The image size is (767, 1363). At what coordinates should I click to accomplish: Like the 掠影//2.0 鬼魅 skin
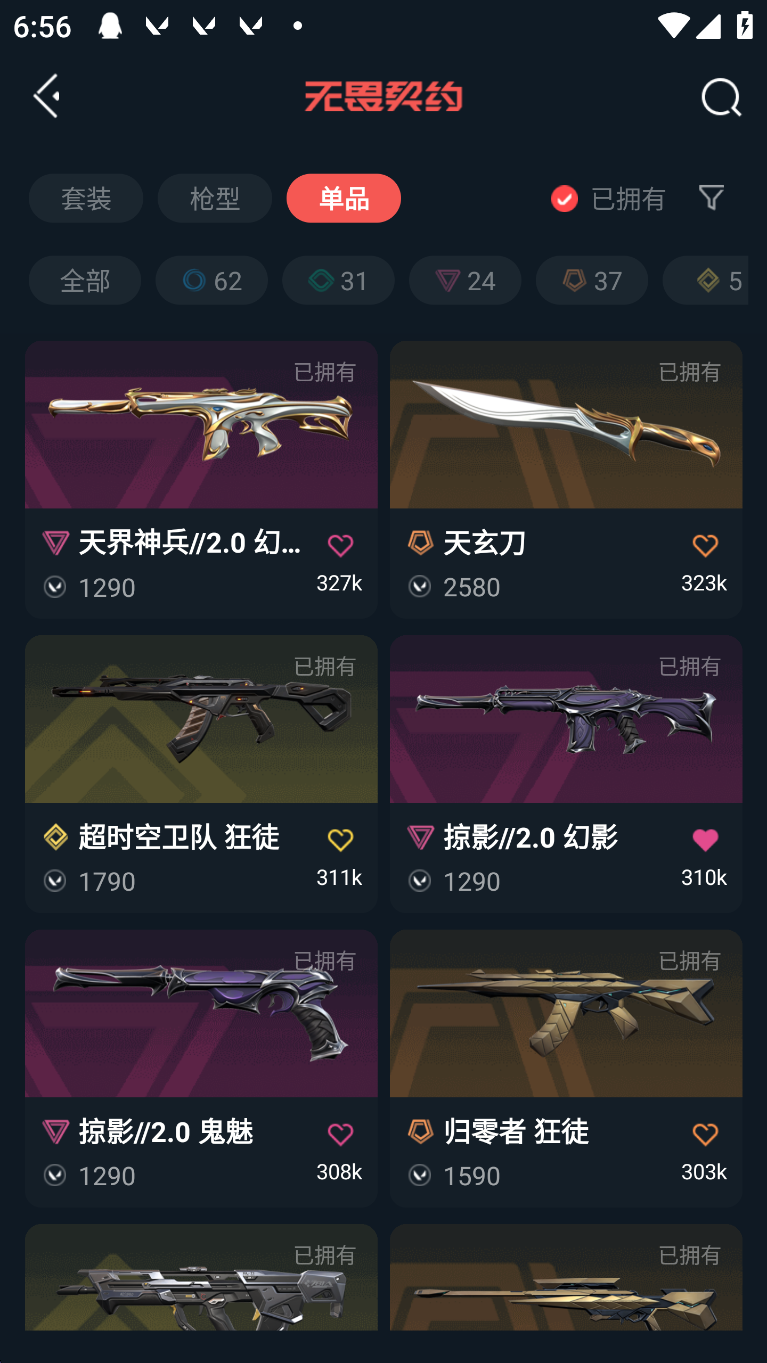pos(340,1134)
